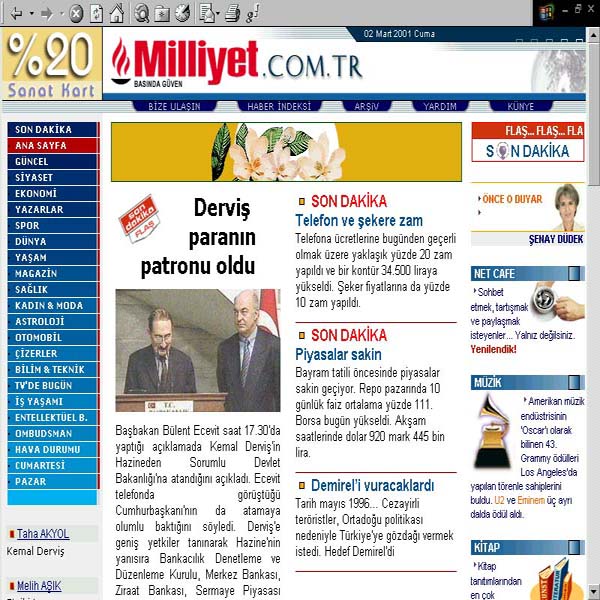Tap the flower banner advertisement
600x600 pixels.
(286, 151)
